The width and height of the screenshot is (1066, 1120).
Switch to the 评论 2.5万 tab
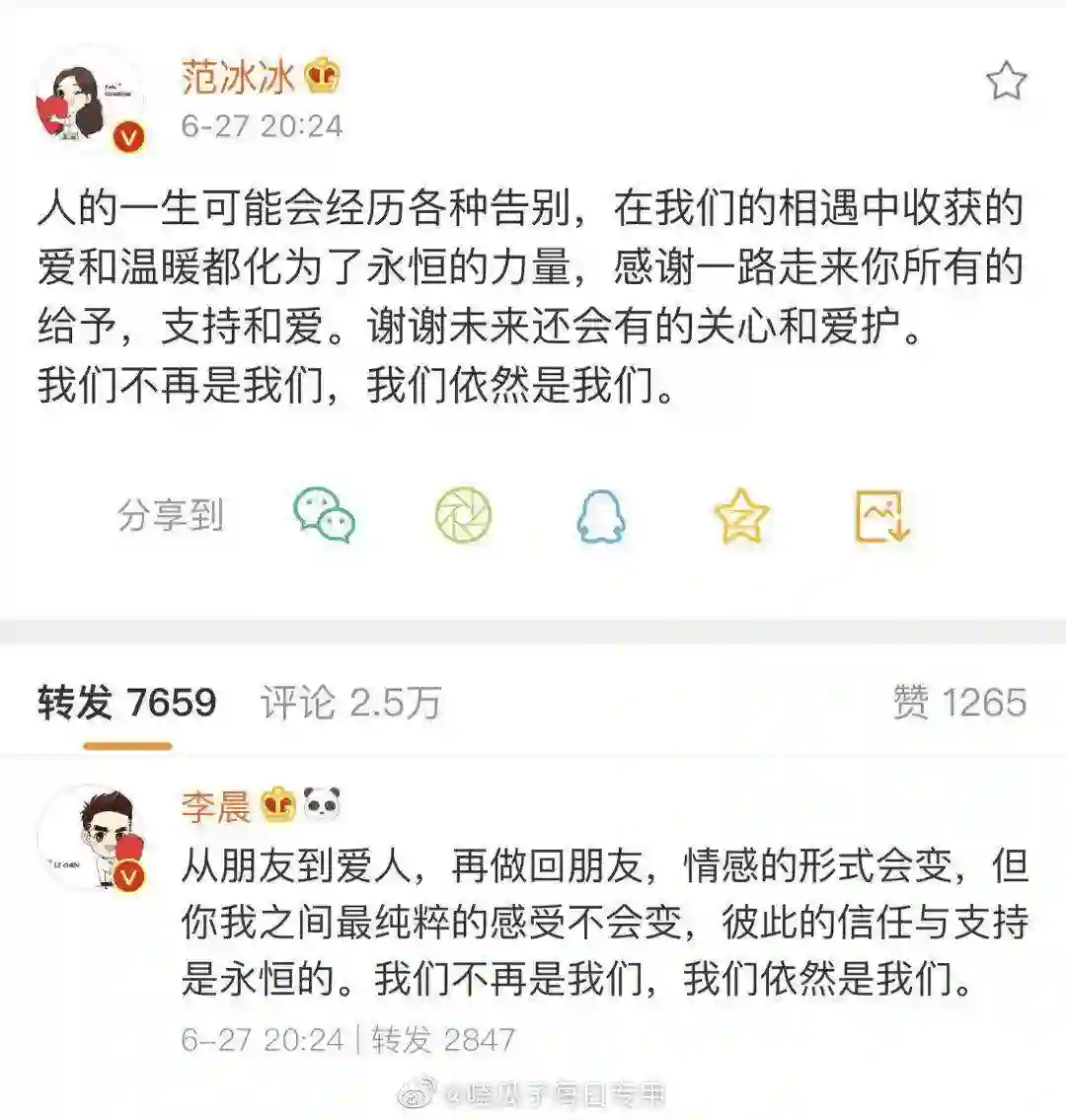coord(350,703)
